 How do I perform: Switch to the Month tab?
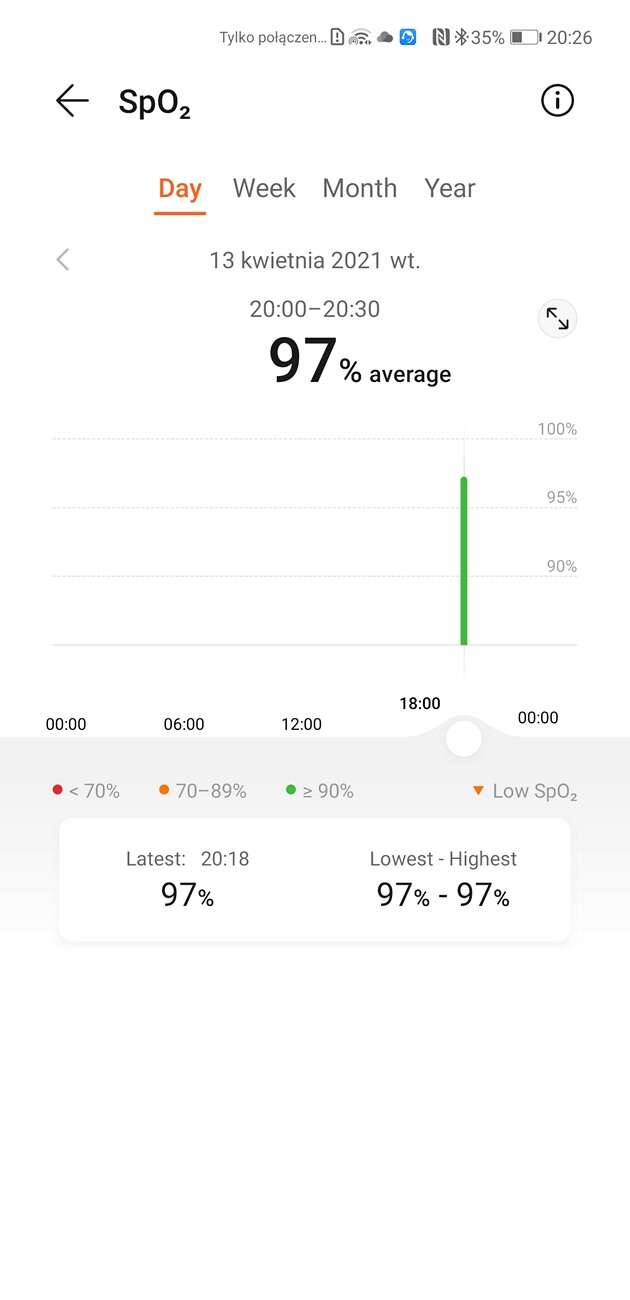pyautogui.click(x=359, y=188)
